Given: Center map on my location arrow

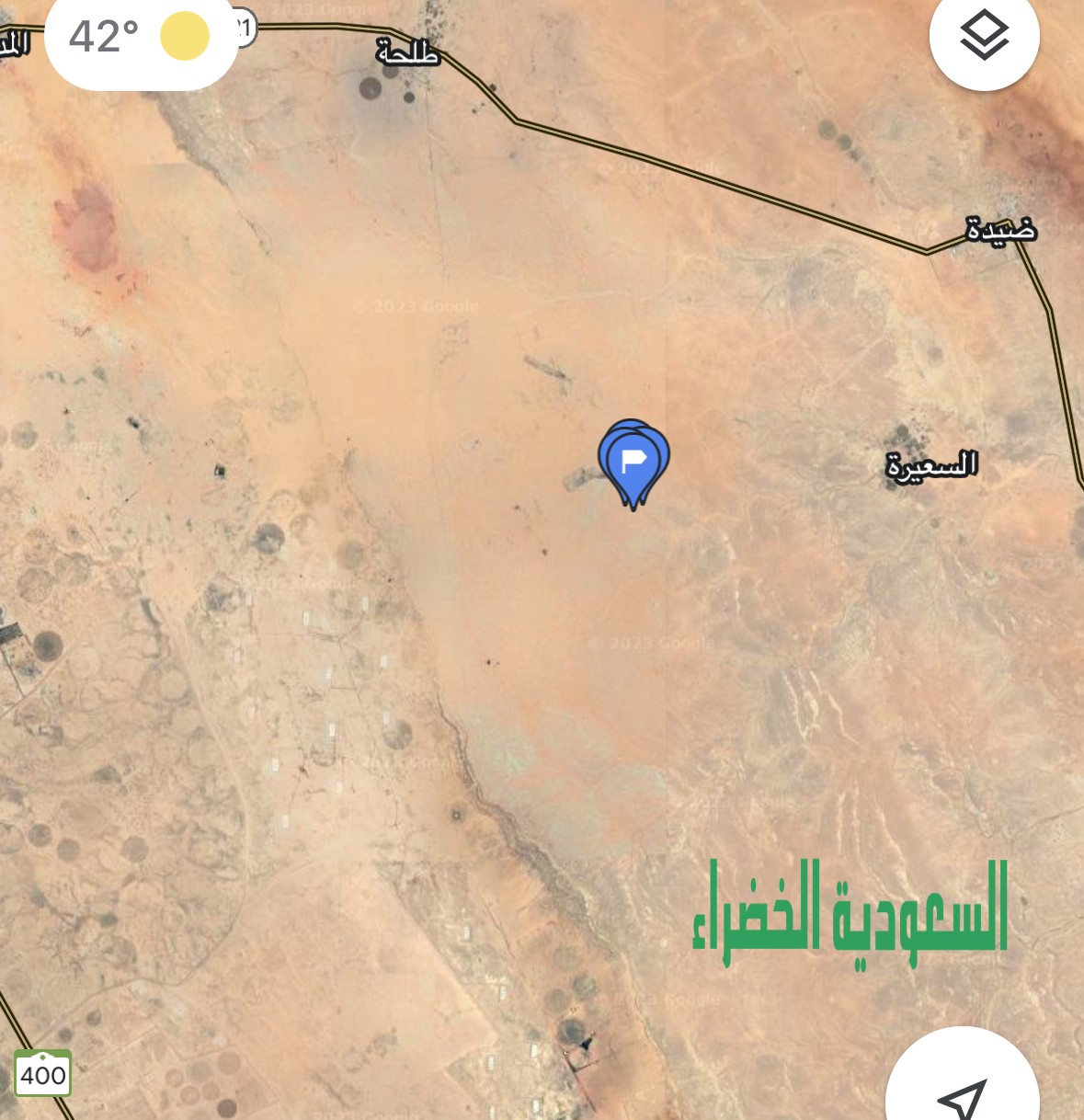Looking at the screenshot, I should tap(962, 1094).
